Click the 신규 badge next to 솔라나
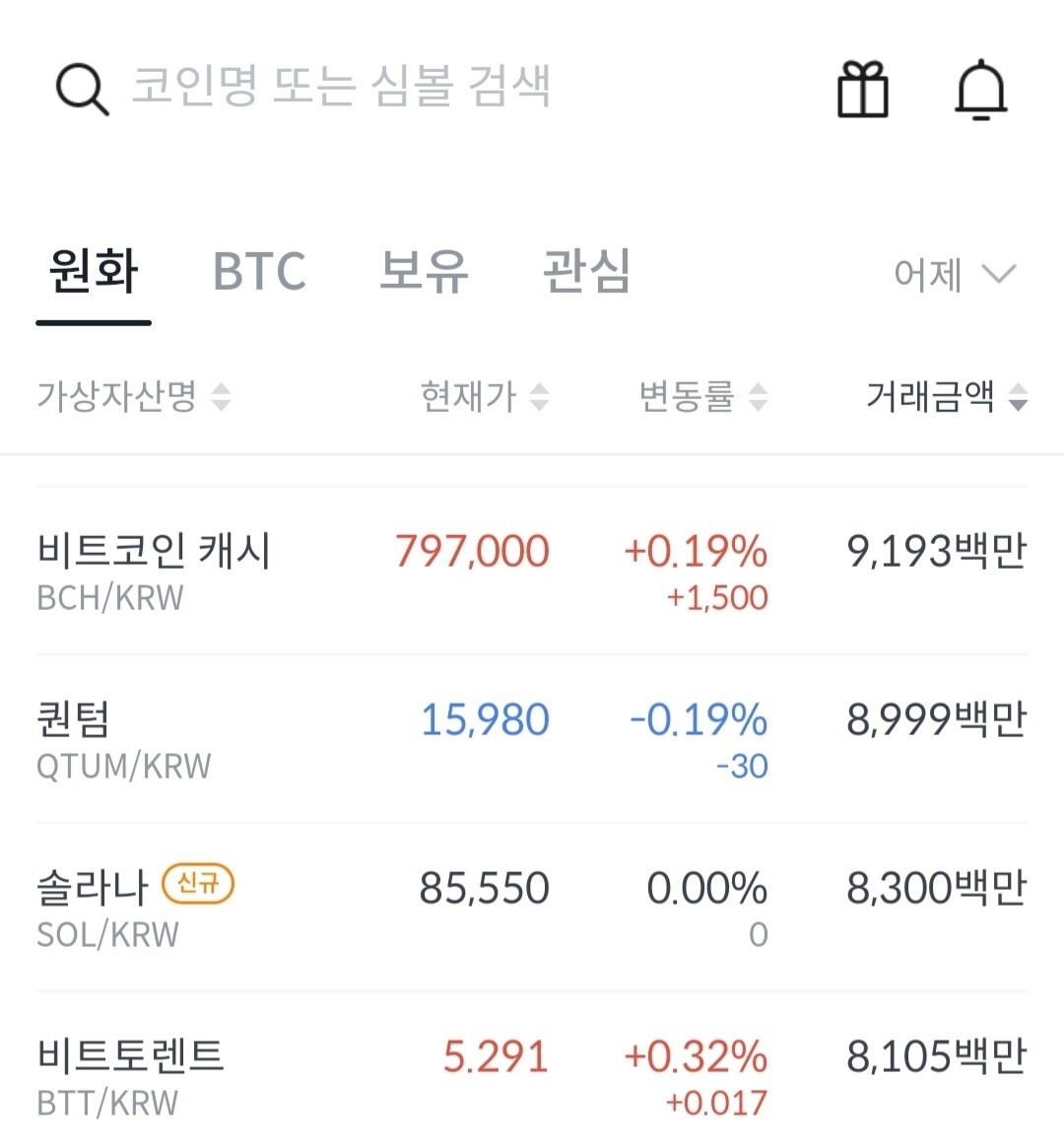Screen dimensions: 1064x1148 coord(196,884)
